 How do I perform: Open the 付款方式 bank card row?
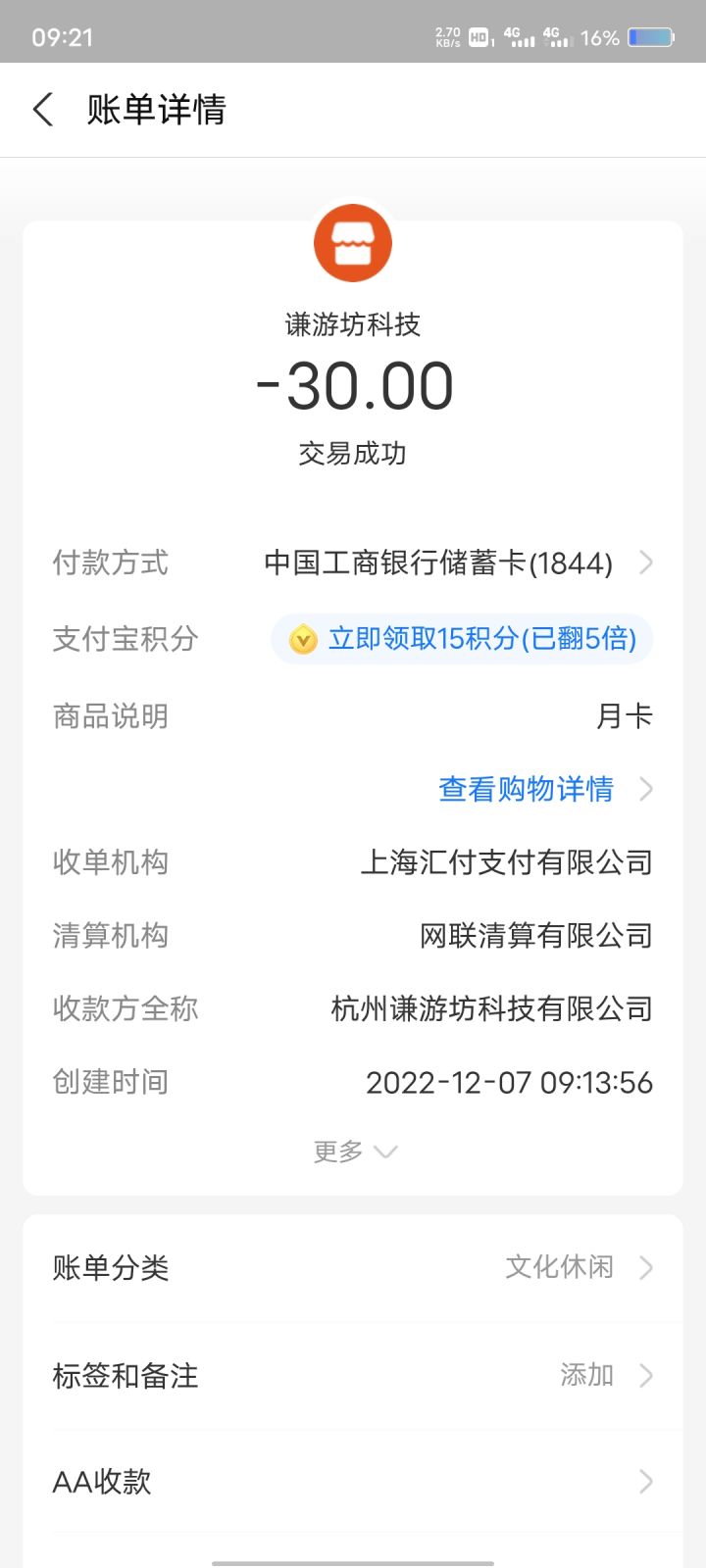(x=456, y=563)
